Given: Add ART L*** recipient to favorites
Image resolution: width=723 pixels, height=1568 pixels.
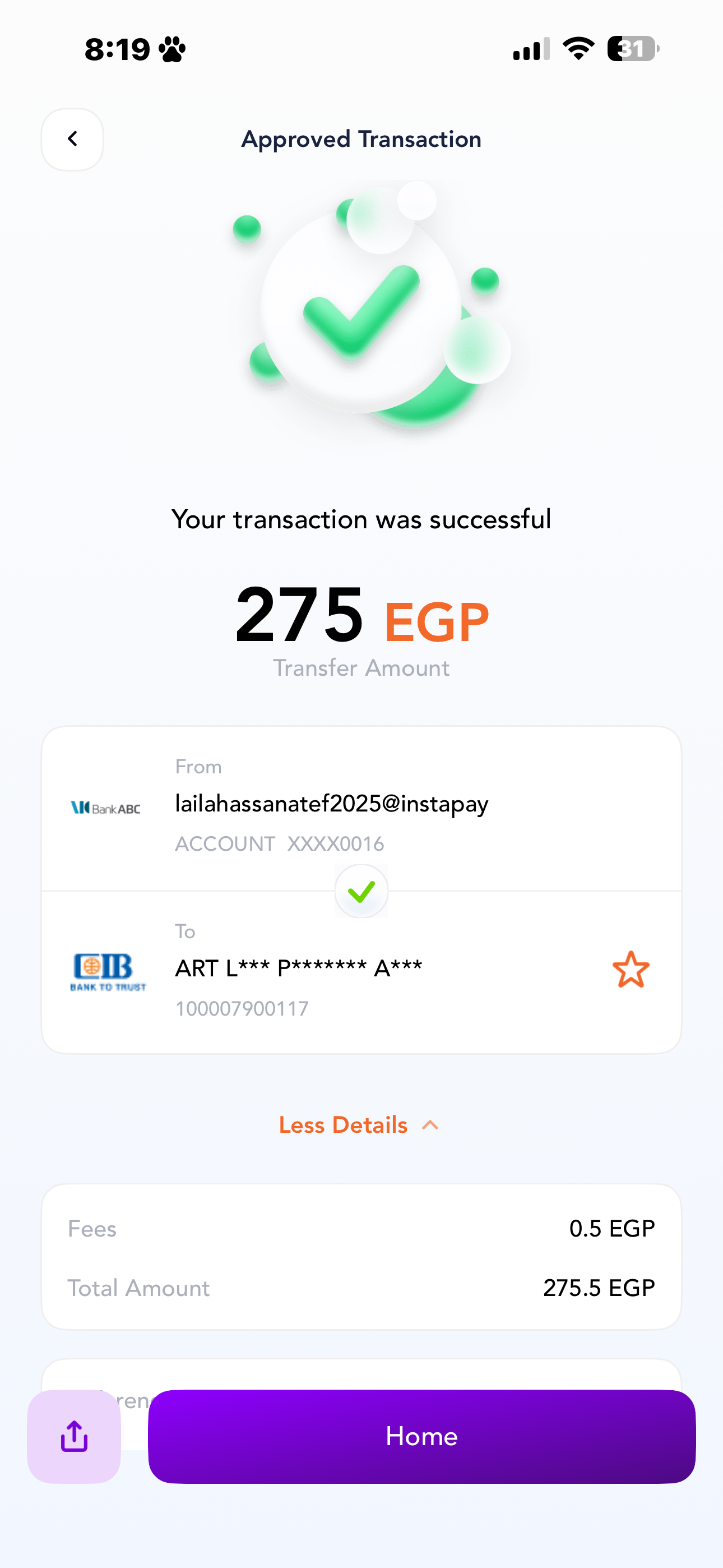Looking at the screenshot, I should tap(631, 969).
